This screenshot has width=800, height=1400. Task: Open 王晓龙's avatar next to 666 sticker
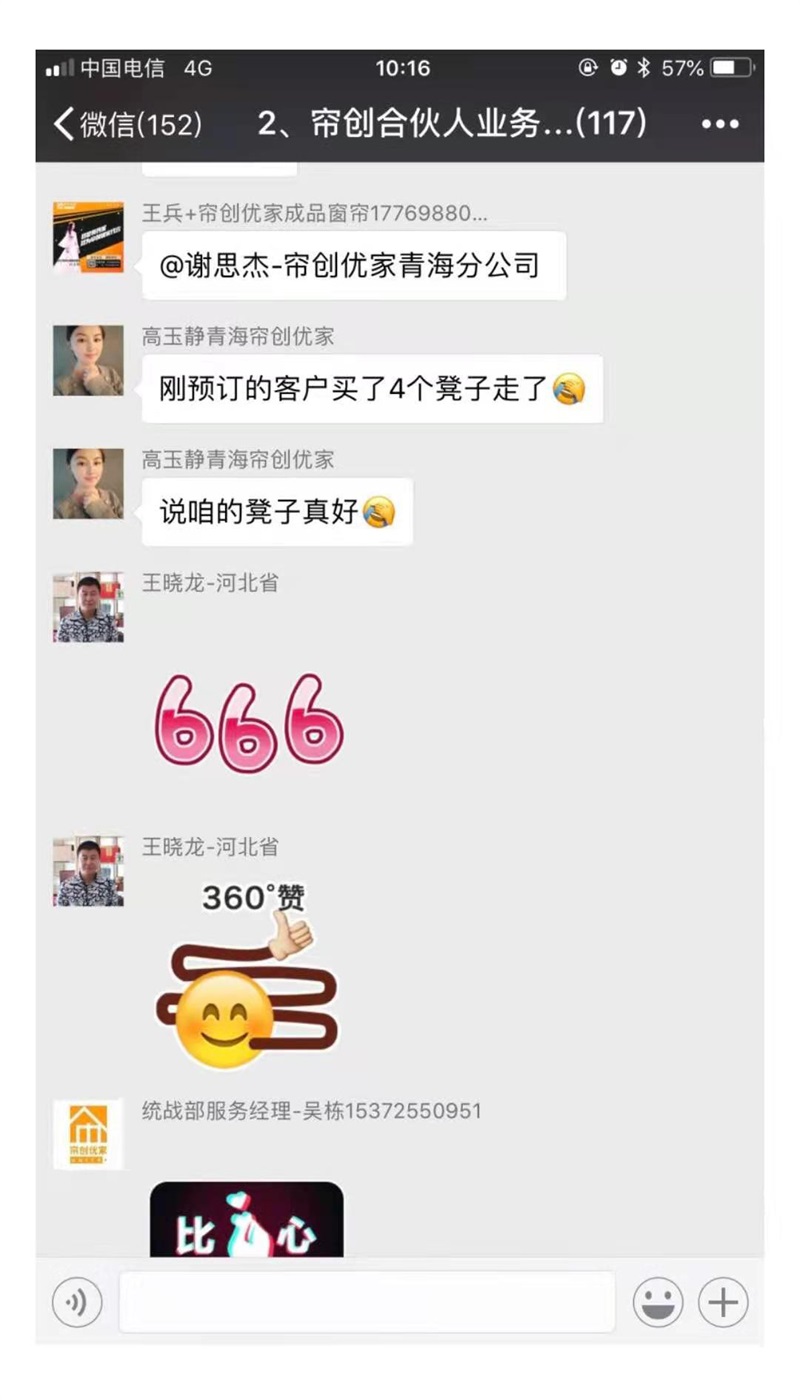88,607
